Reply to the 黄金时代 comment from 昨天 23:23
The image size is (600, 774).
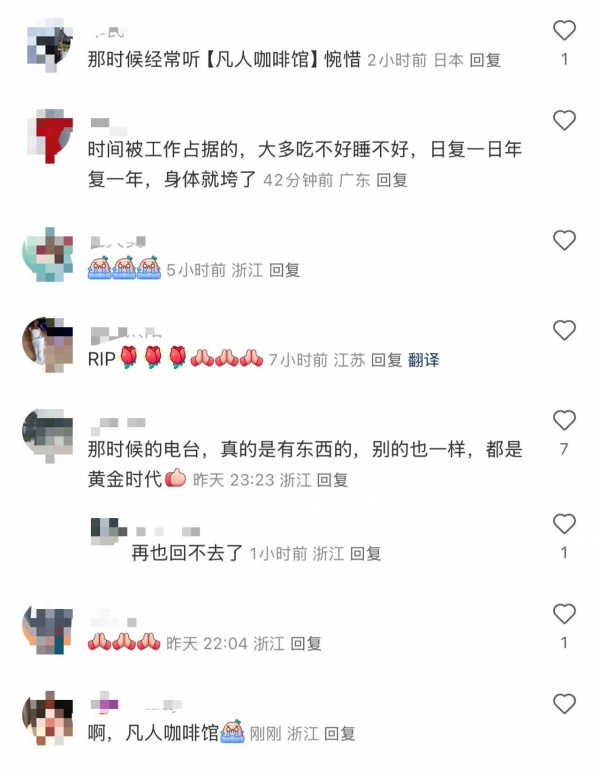[x=332, y=480]
